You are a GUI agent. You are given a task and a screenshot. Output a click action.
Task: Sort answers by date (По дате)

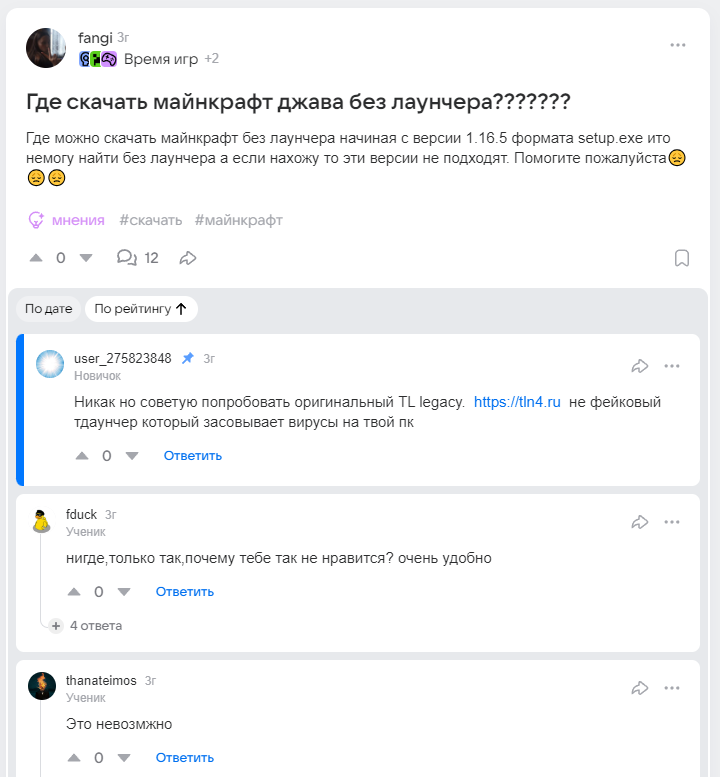[48, 309]
